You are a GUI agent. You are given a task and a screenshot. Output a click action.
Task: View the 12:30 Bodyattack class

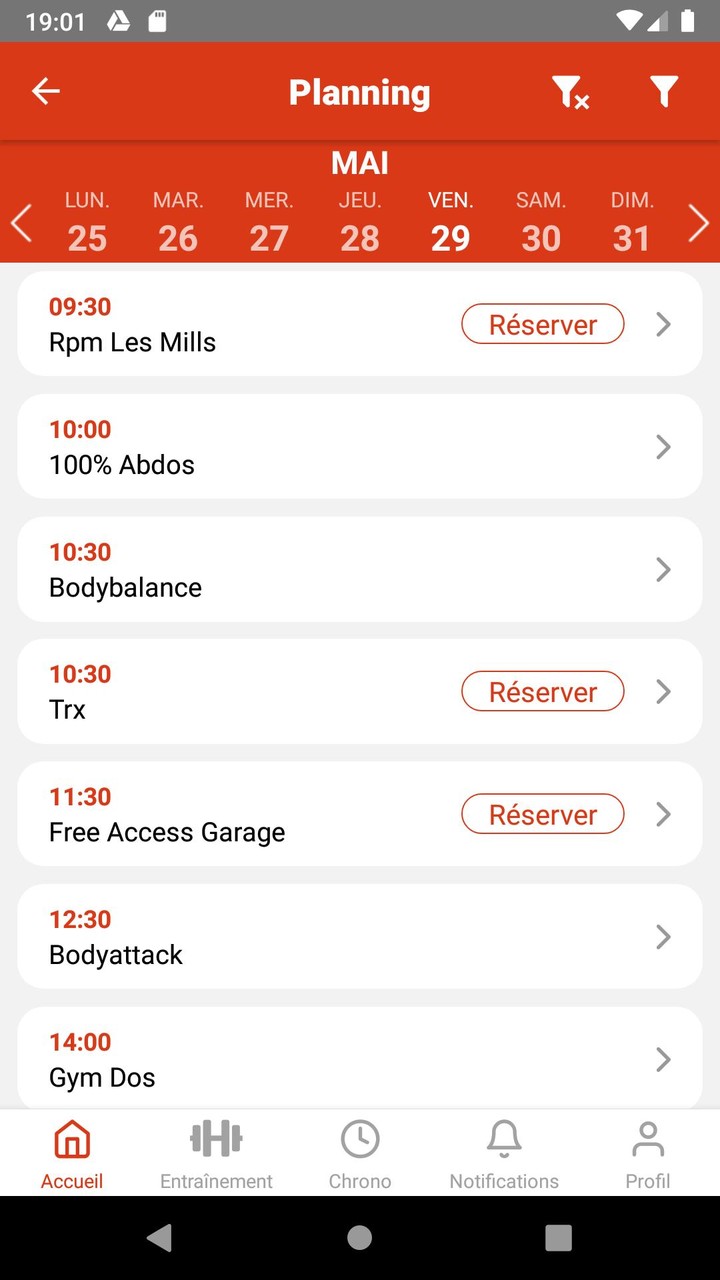(360, 936)
